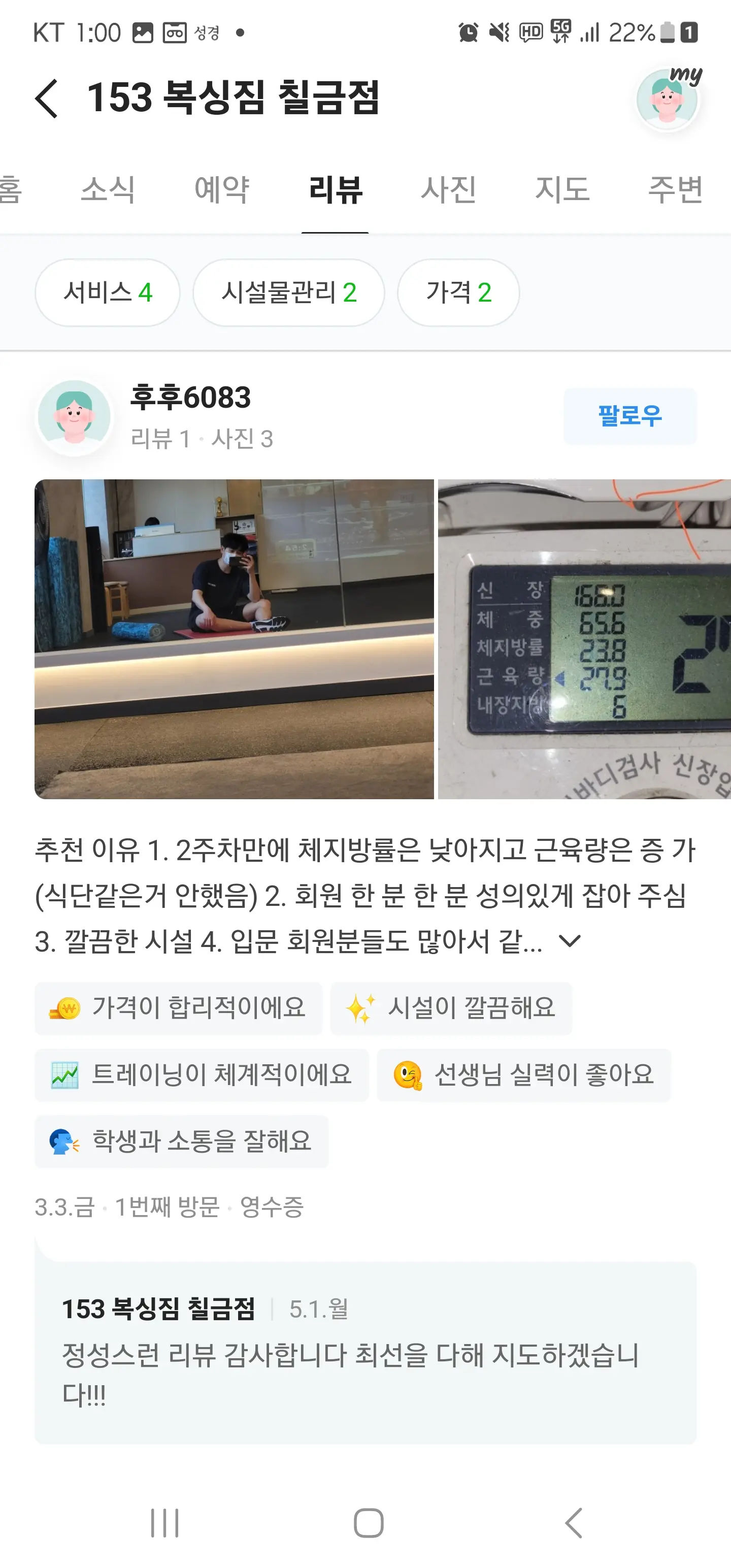The image size is (731, 1568).
Task: Open the body composition scale photo
Action: [584, 639]
